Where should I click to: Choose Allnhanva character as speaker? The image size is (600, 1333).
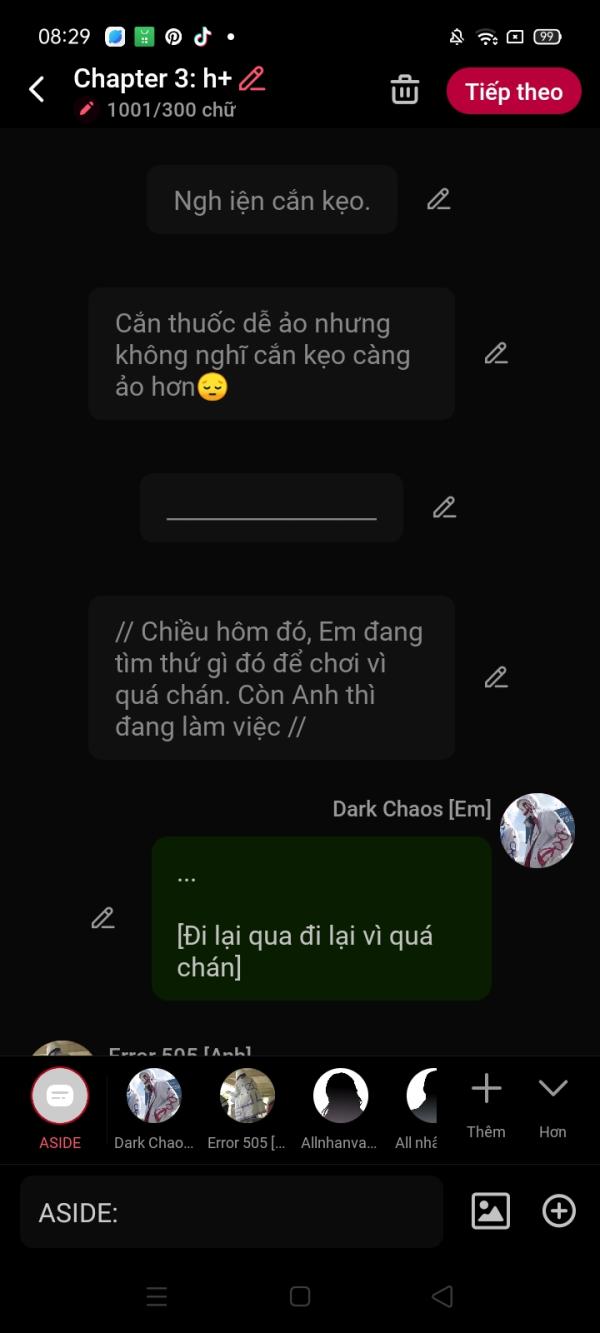click(x=340, y=1097)
